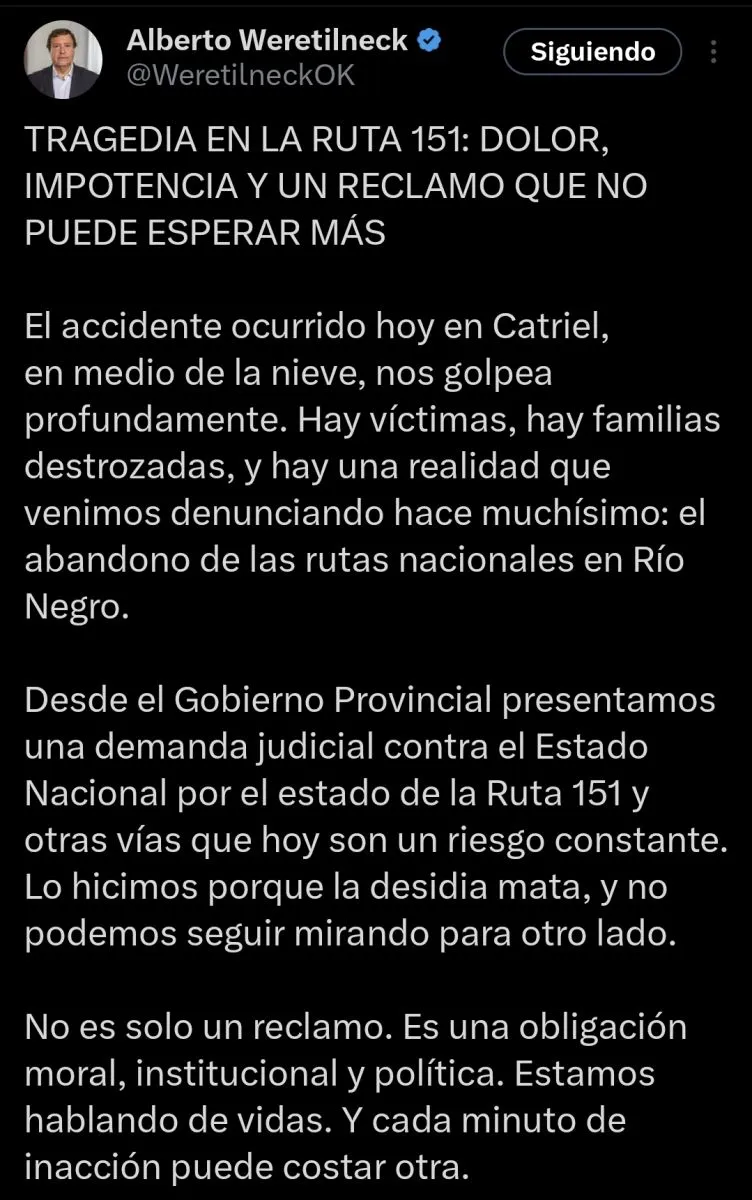752x1200 pixels.
Task: Open the Alberto Weretilneck profile name
Action: pyautogui.click(x=267, y=41)
